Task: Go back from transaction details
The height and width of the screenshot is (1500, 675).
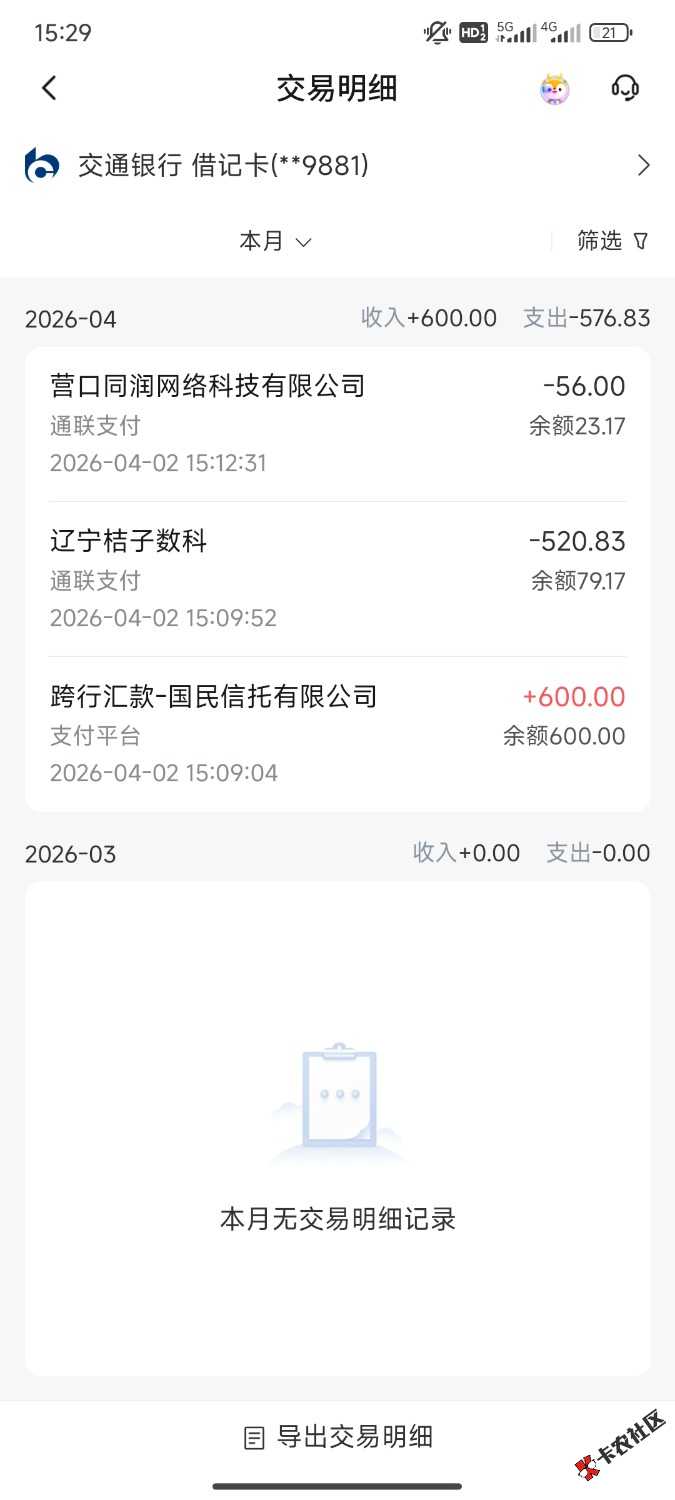Action: pos(49,88)
